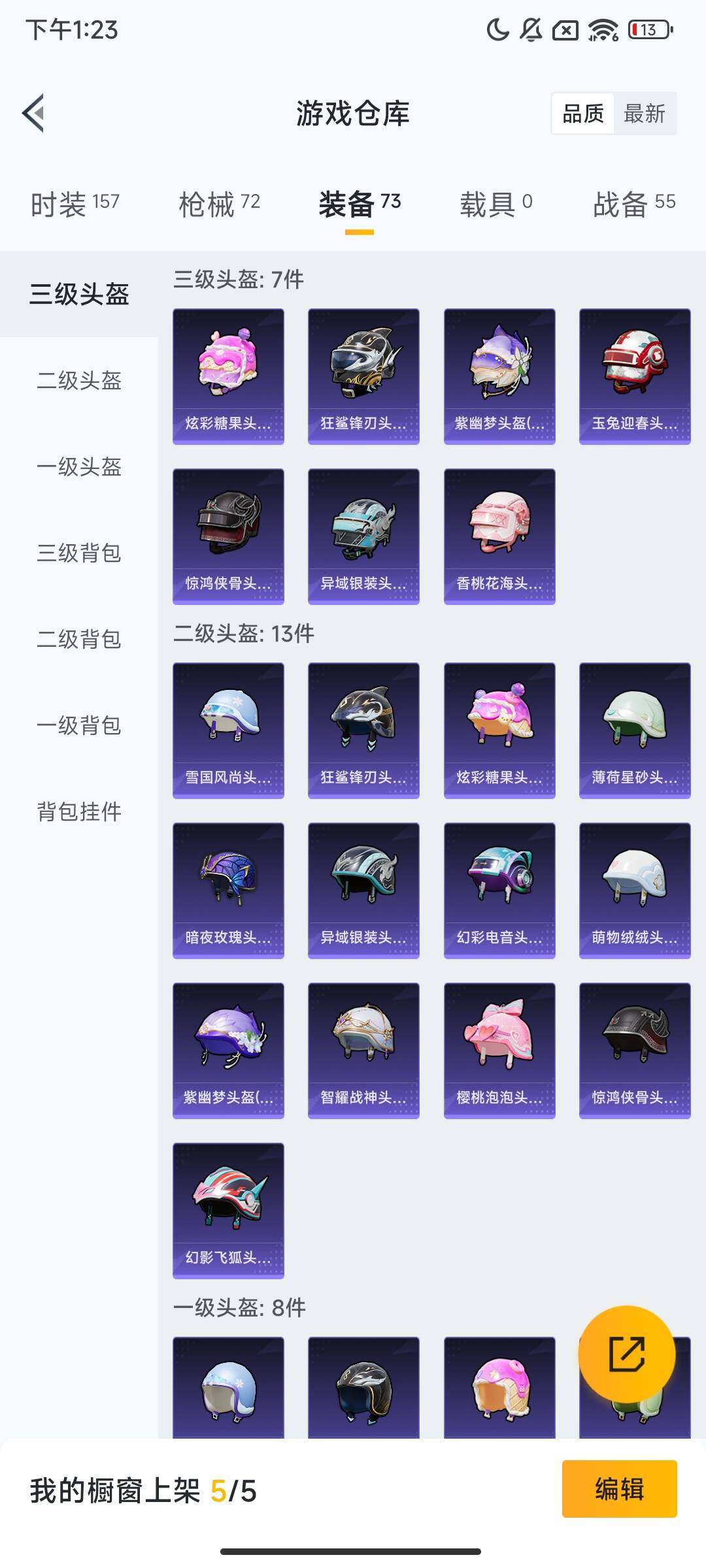Switch sorting to 最新
Image resolution: width=706 pixels, height=1568 pixels.
click(645, 114)
